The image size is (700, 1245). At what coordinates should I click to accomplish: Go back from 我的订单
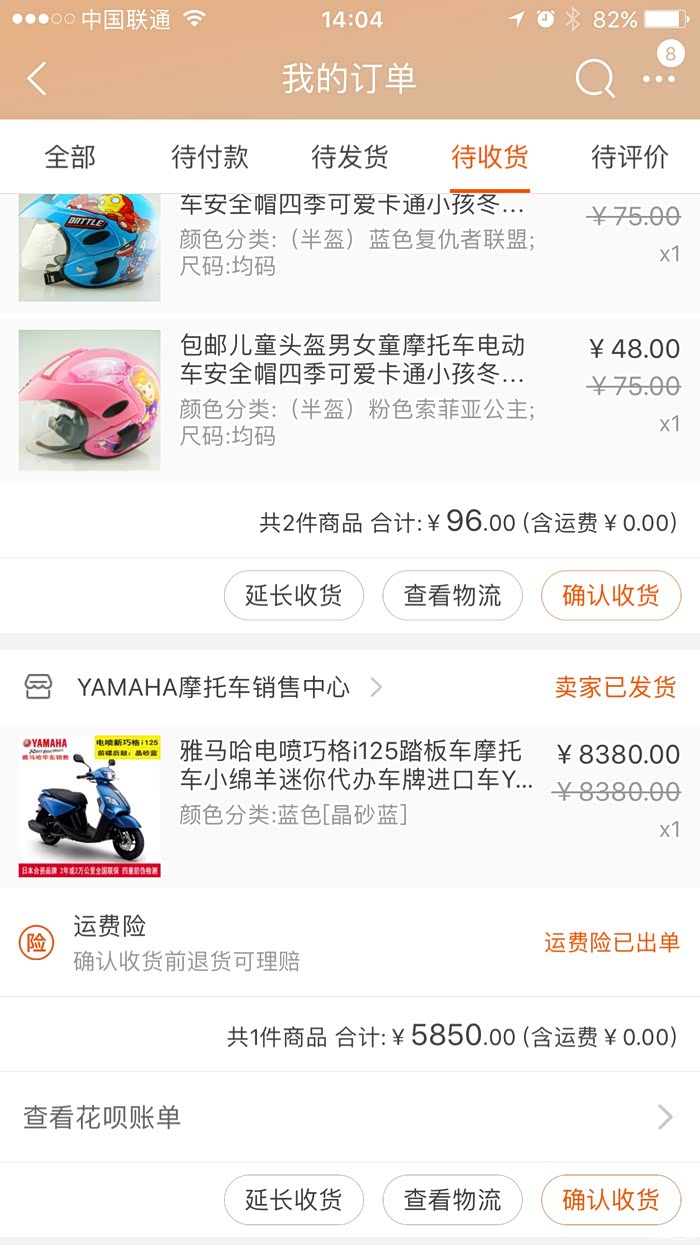click(38, 78)
